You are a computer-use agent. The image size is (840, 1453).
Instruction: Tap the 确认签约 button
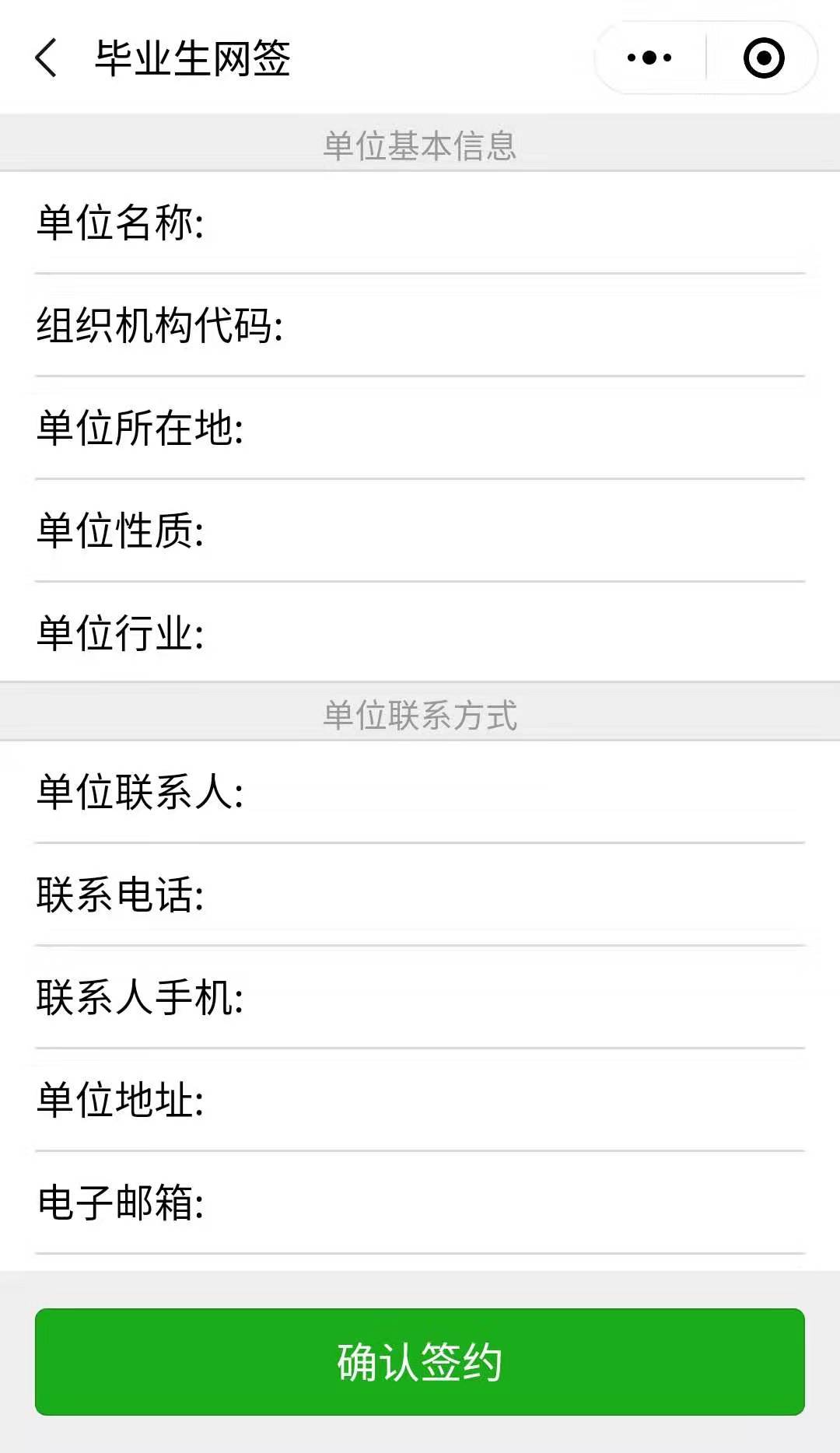click(x=420, y=1361)
